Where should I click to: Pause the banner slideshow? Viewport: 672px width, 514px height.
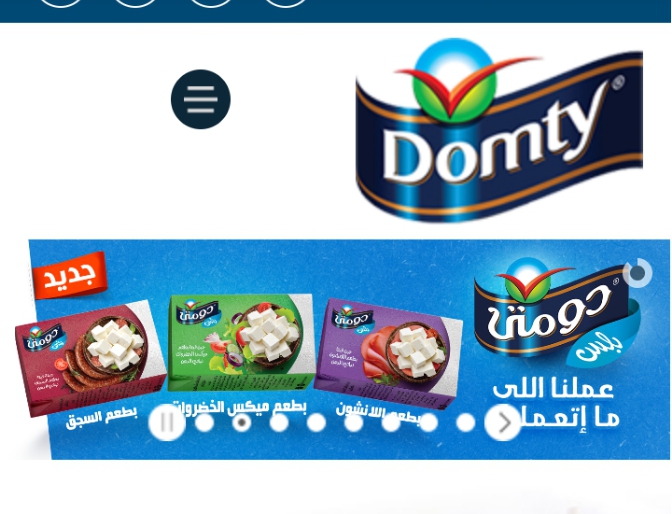coord(166,423)
